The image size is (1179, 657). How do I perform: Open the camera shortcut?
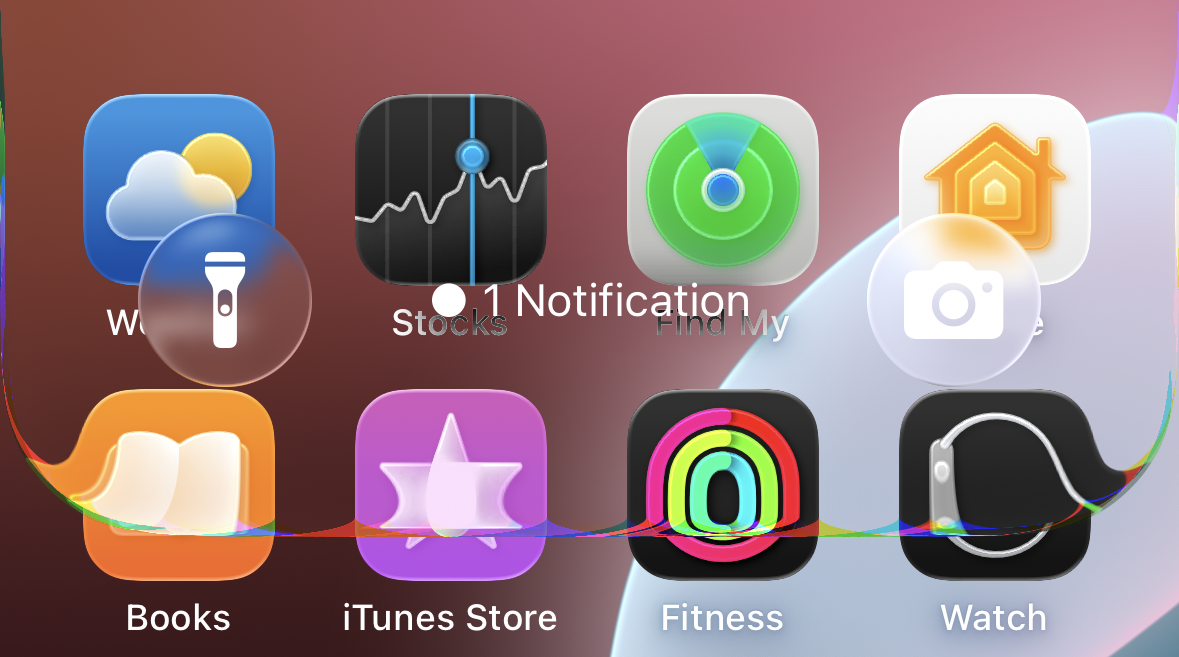953,299
